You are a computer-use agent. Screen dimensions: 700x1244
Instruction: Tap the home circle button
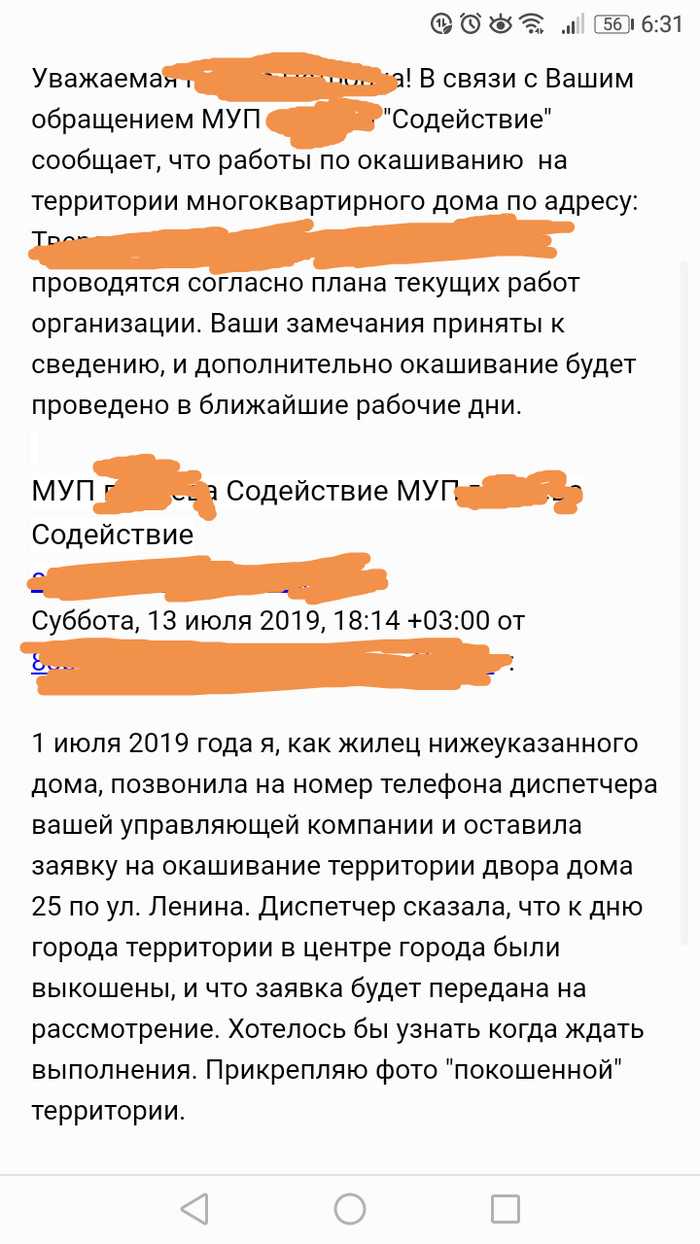350,1209
